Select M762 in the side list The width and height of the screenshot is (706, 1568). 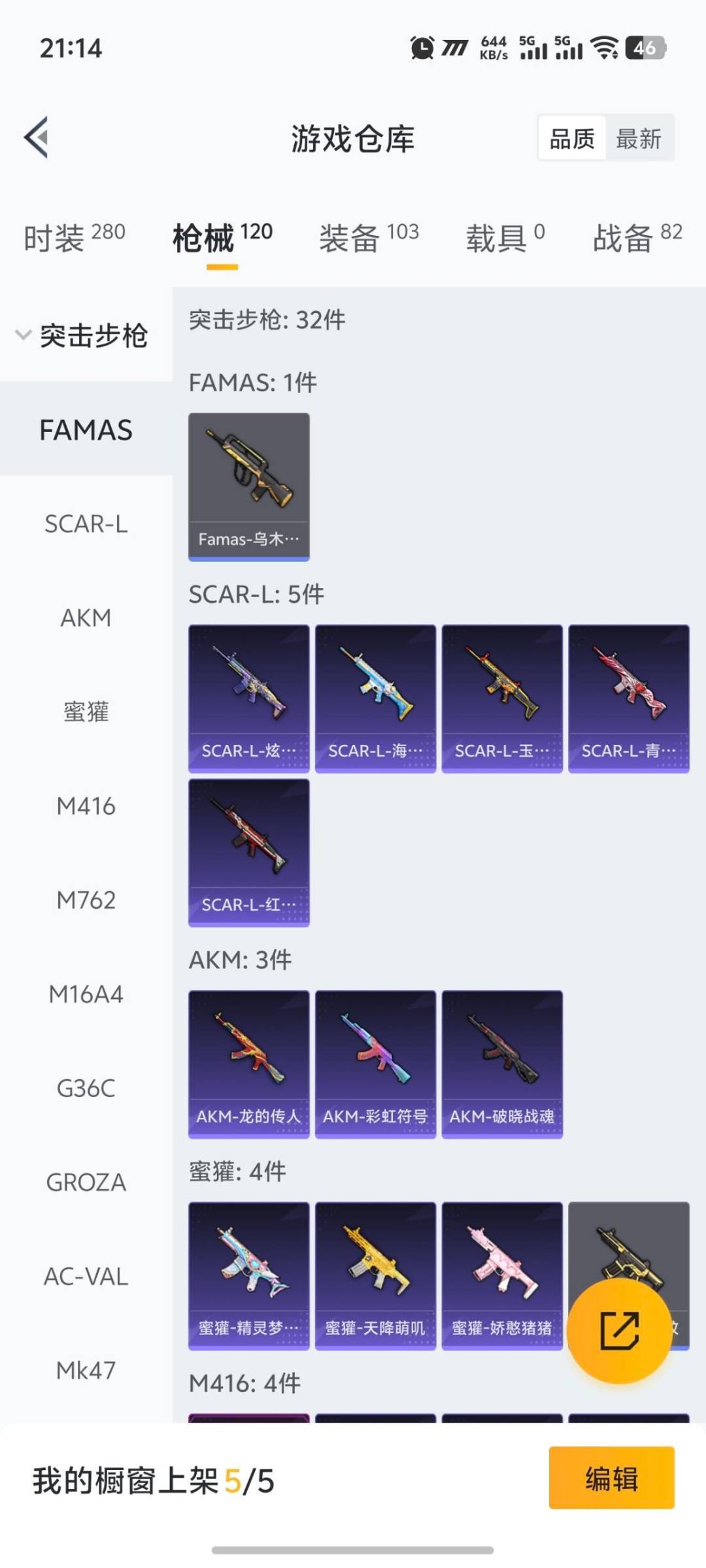tap(86, 900)
